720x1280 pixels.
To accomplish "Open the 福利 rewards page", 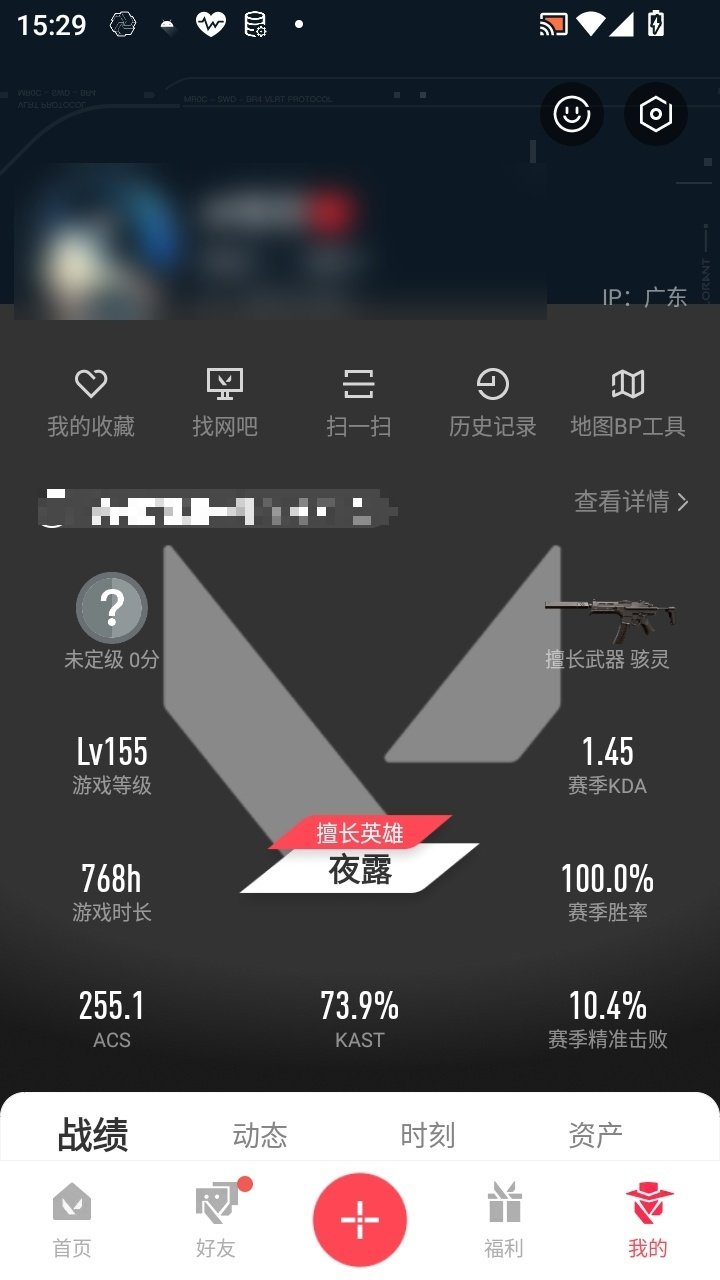I will click(x=503, y=1222).
